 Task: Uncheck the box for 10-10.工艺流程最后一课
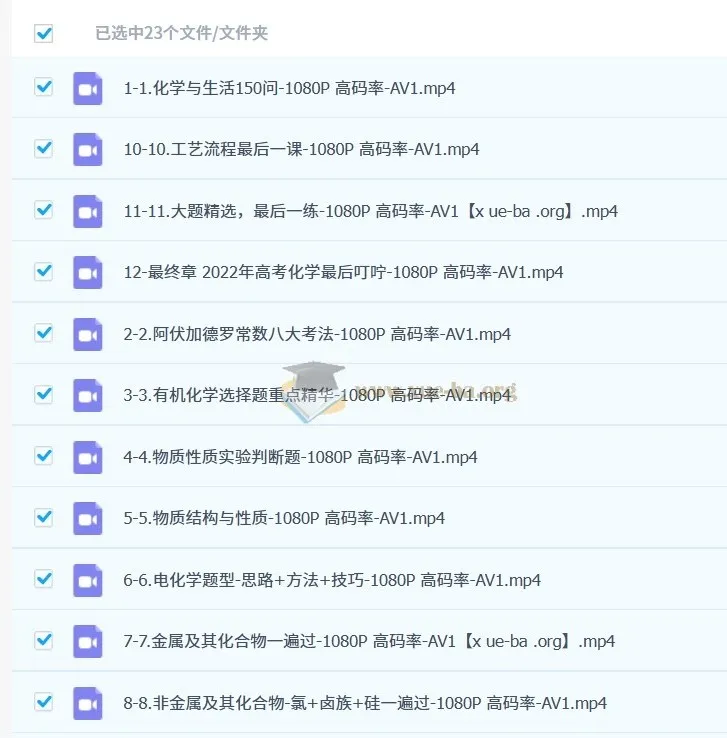pyautogui.click(x=43, y=148)
